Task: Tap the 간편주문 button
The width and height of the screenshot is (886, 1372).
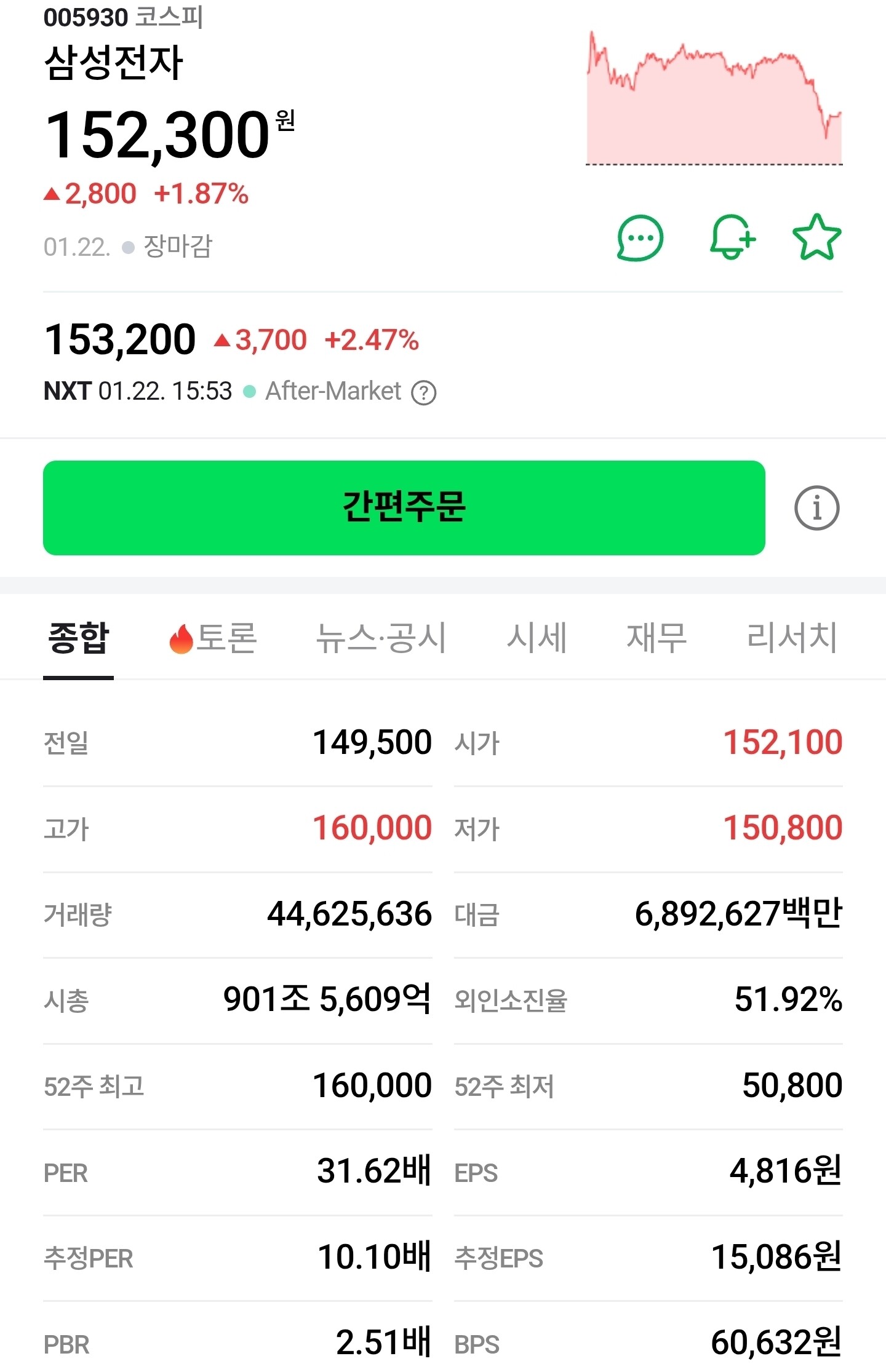Action: [404, 508]
